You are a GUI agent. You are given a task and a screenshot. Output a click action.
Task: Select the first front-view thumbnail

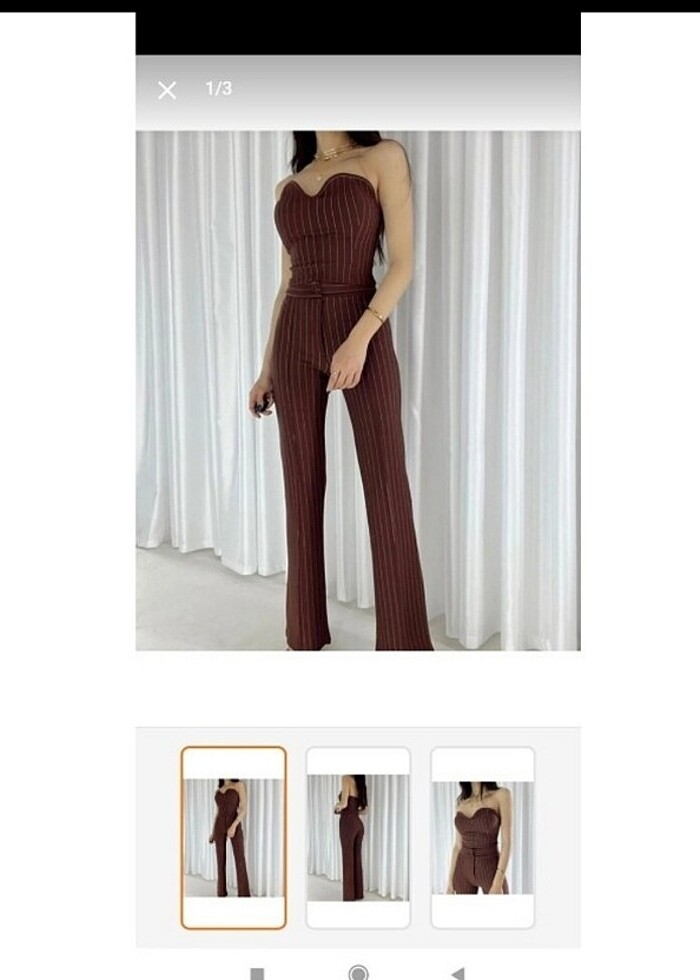[x=233, y=837]
